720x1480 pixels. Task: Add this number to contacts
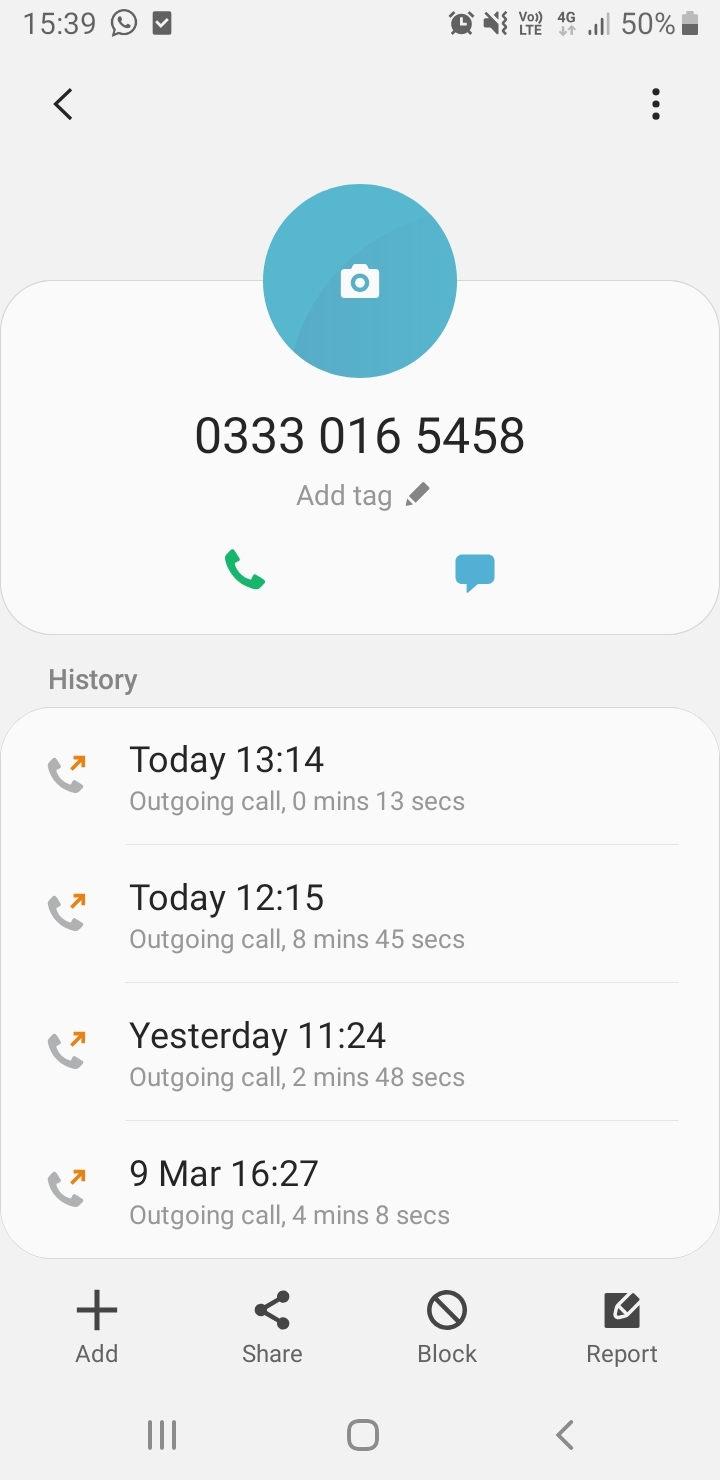tap(97, 1327)
